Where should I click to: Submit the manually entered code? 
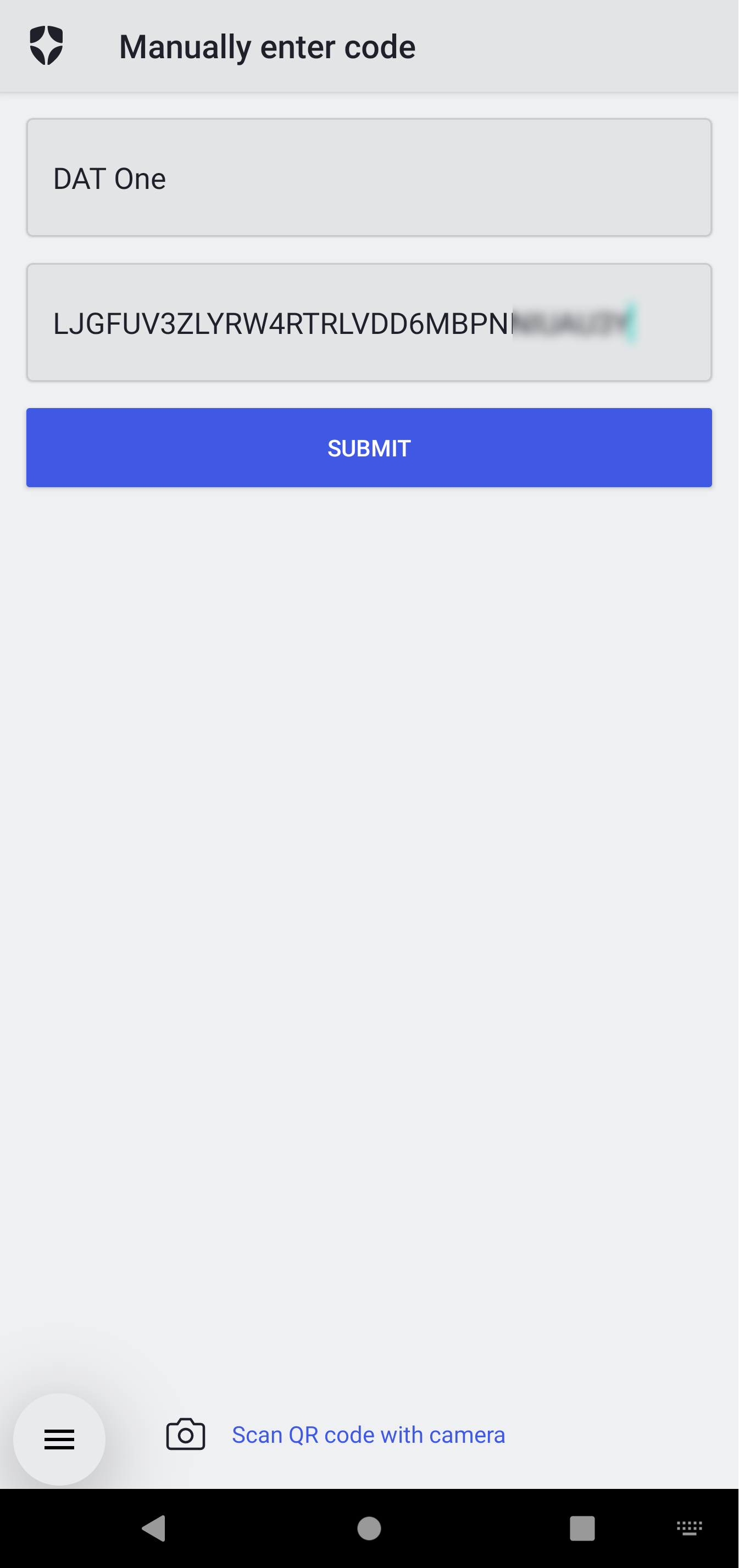pos(369,448)
